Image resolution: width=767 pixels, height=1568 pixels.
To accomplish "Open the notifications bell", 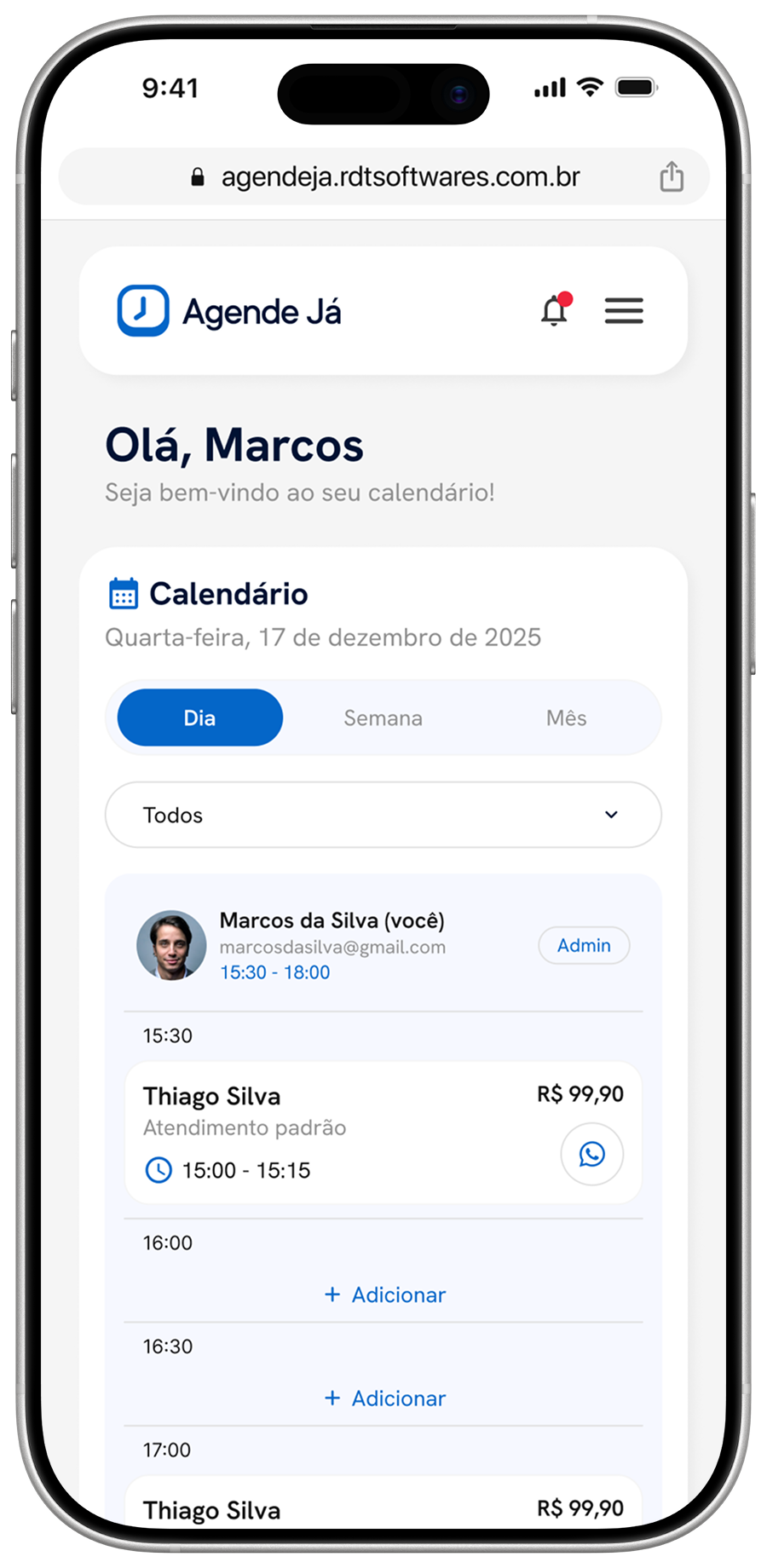I will pyautogui.click(x=556, y=310).
